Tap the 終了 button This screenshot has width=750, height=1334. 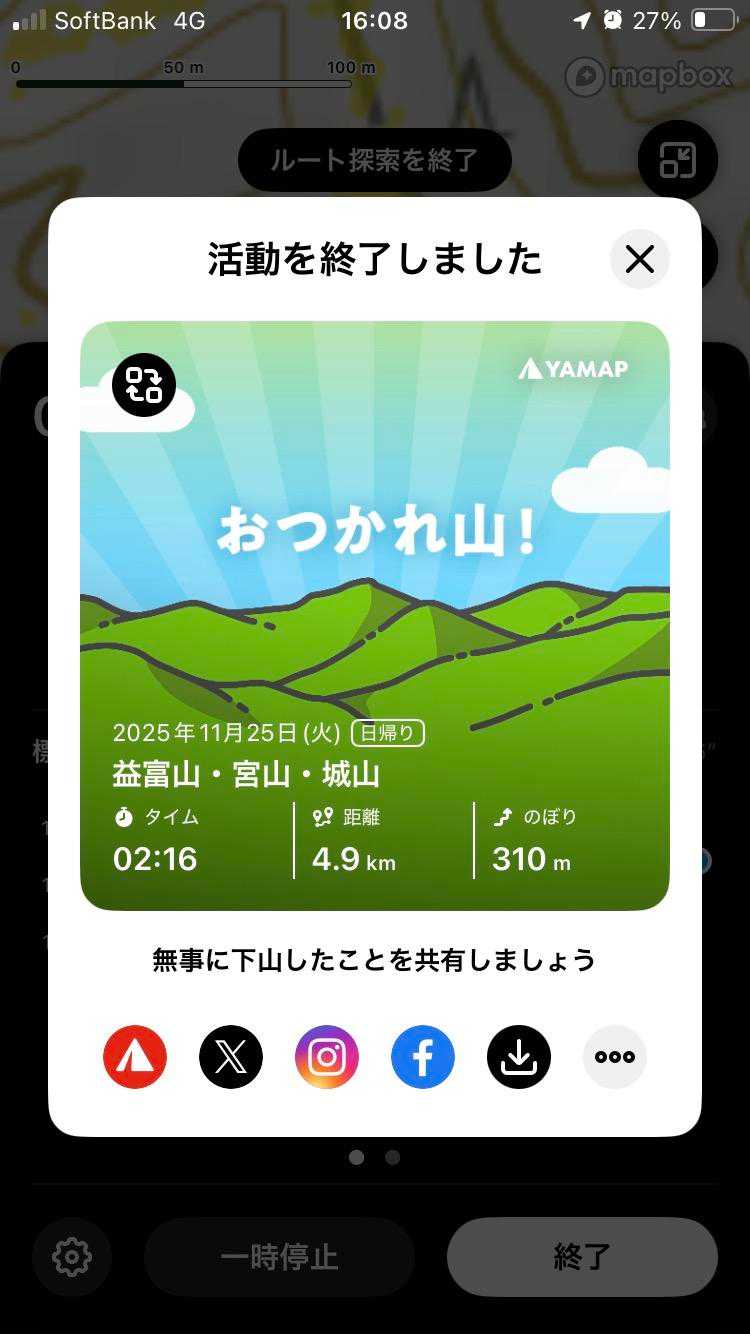click(x=582, y=1257)
